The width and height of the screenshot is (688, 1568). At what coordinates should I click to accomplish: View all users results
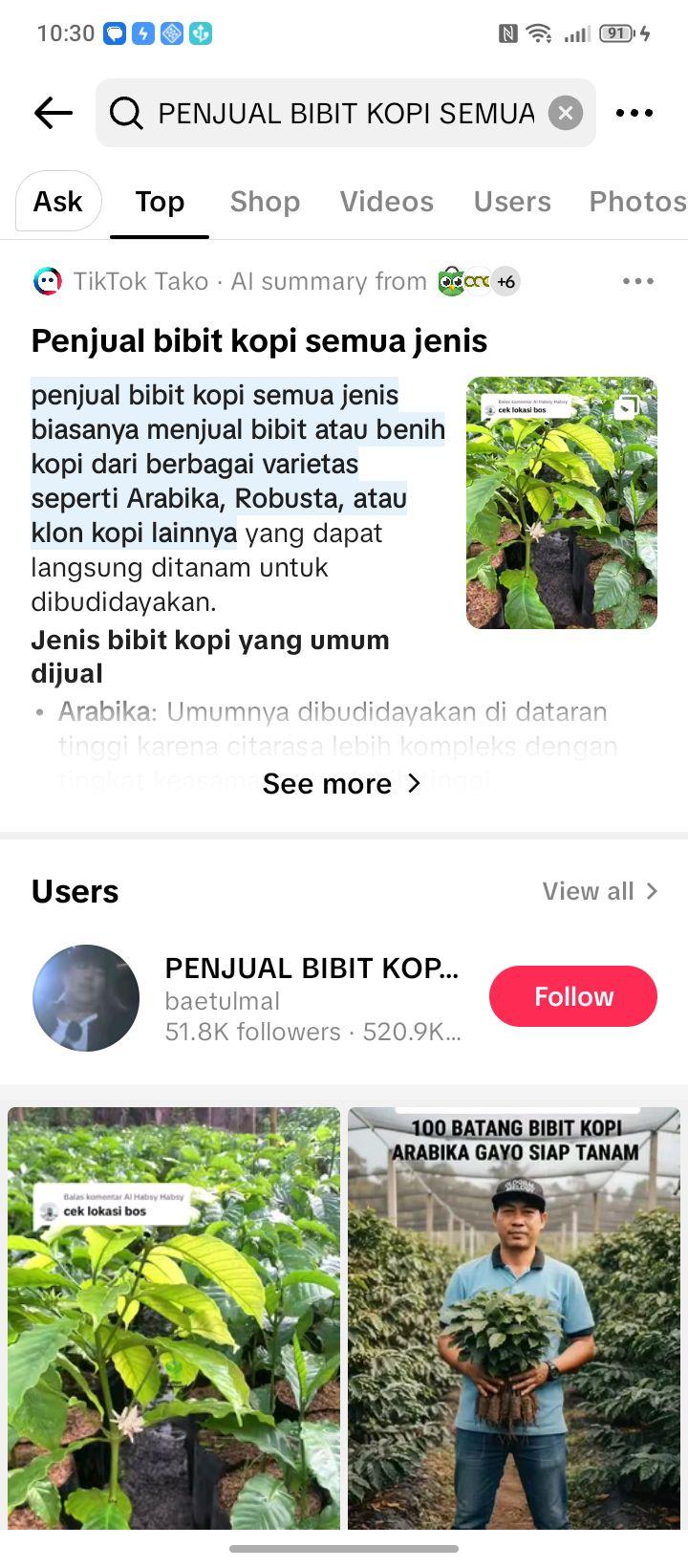click(x=600, y=891)
